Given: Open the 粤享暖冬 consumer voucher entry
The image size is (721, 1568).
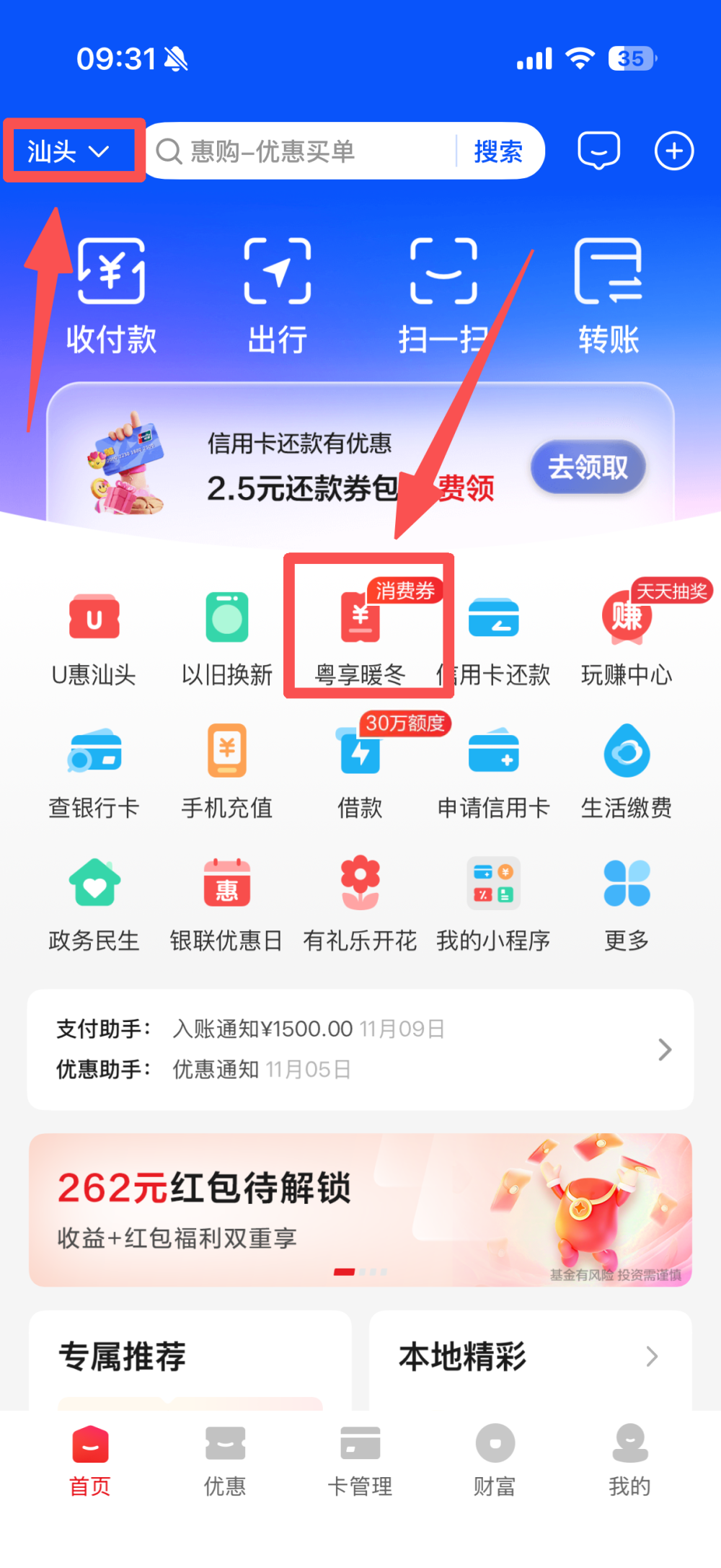Looking at the screenshot, I should pos(360,635).
